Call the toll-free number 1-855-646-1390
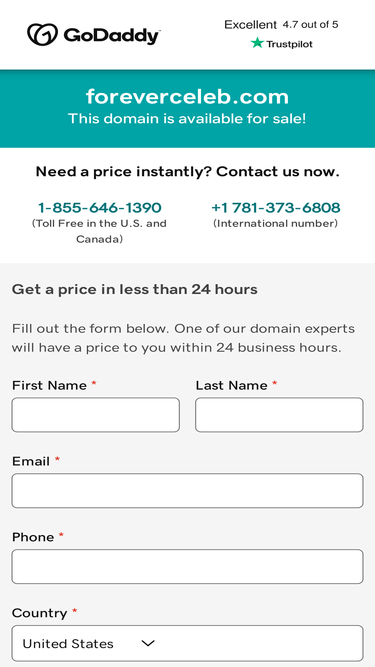The width and height of the screenshot is (375, 667). coord(99,208)
